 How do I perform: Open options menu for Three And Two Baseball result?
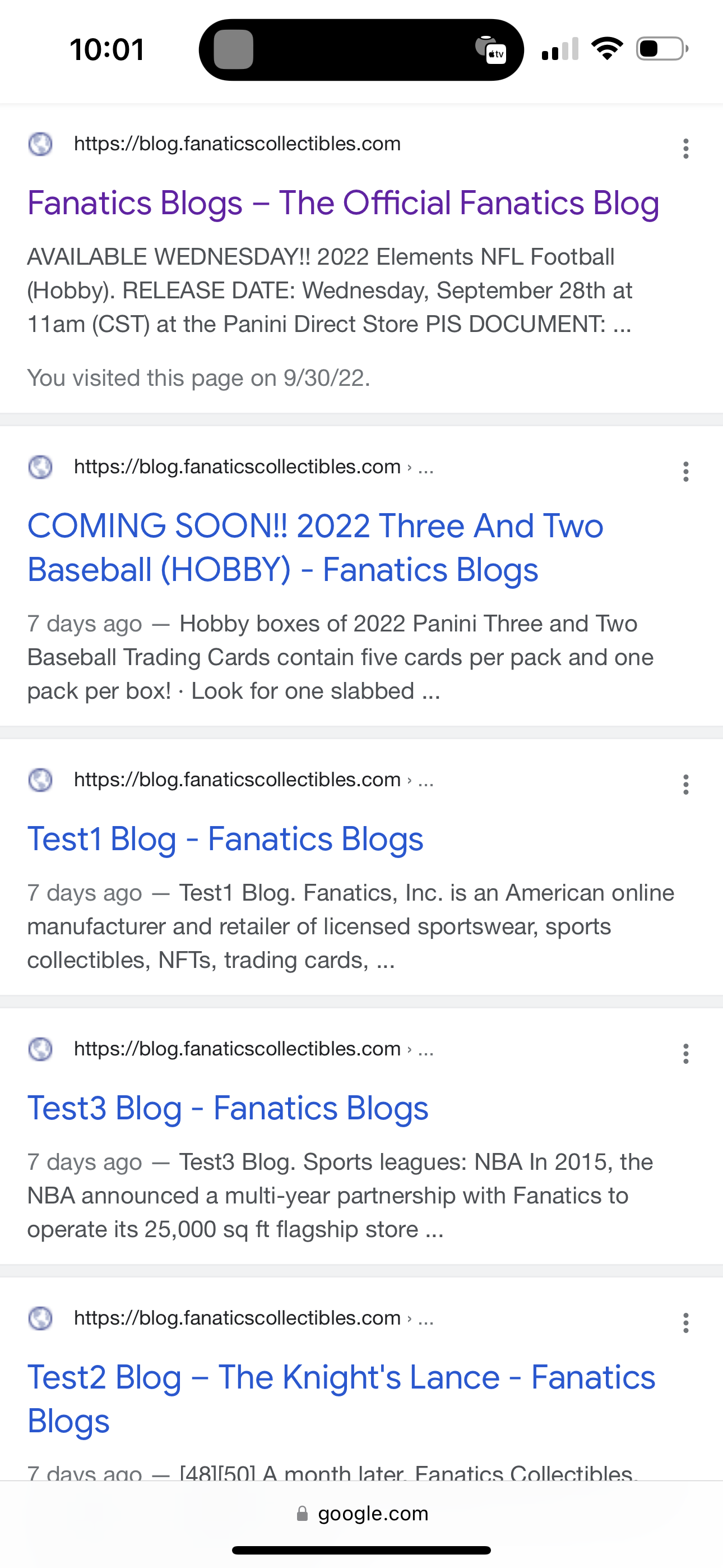686,472
